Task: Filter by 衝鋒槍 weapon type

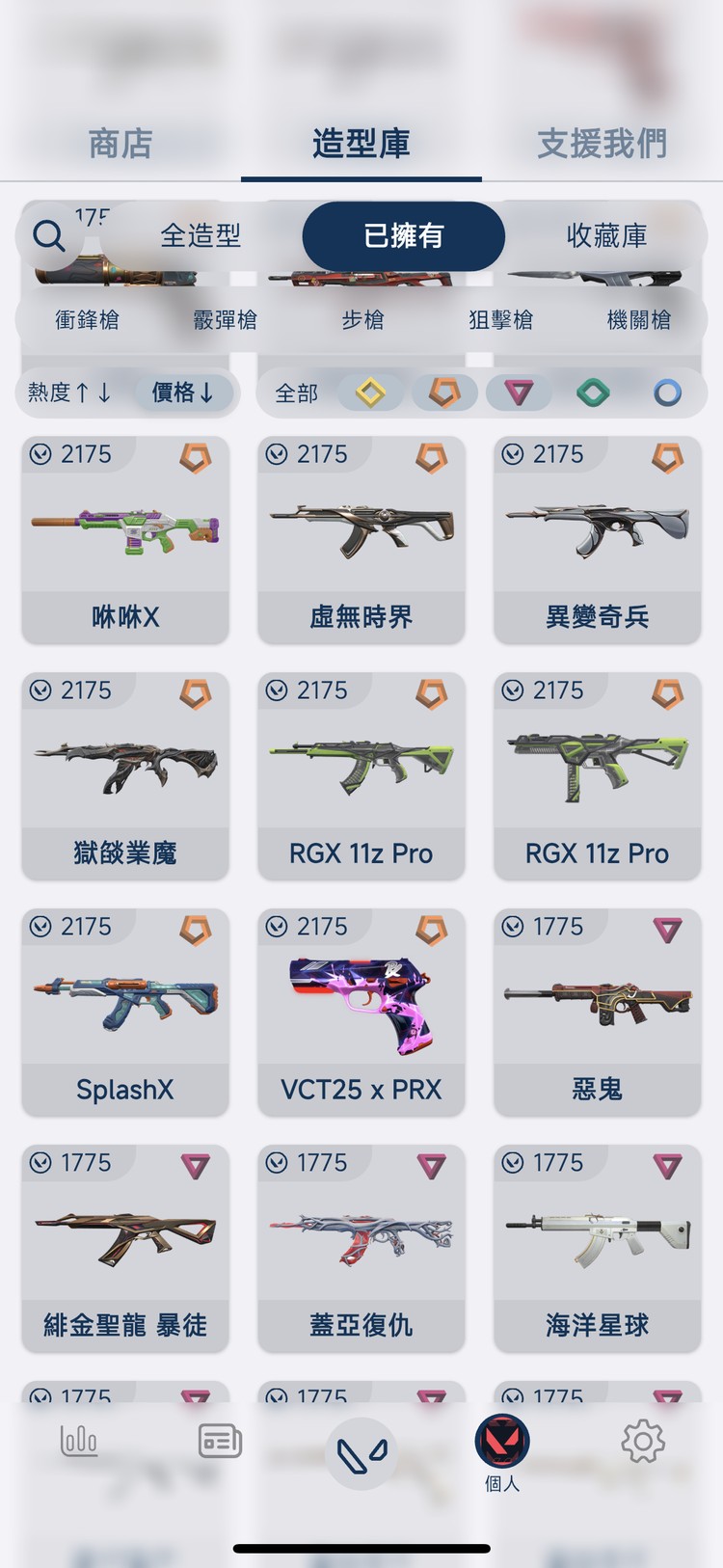Action: pyautogui.click(x=87, y=319)
